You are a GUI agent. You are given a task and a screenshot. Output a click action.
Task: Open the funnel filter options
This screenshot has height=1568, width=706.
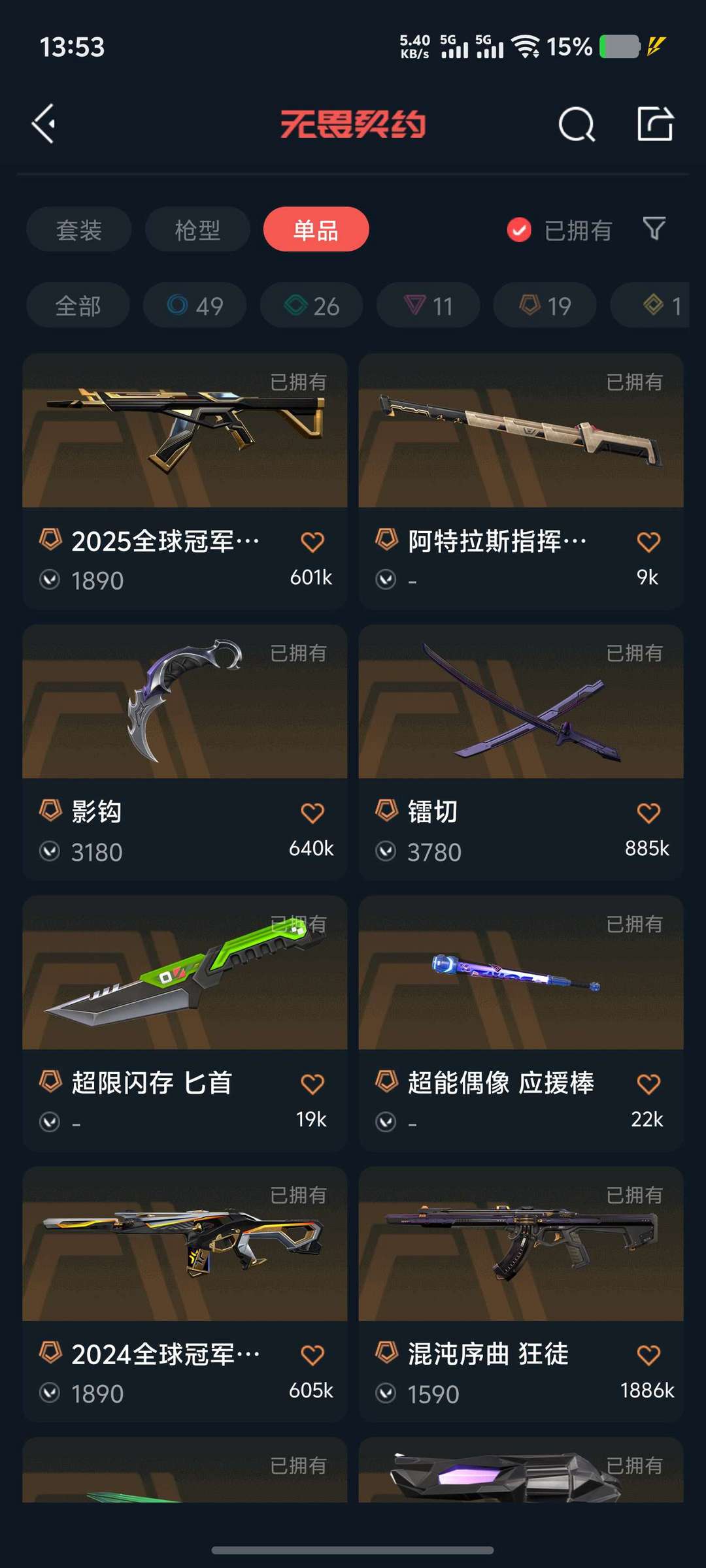point(654,229)
